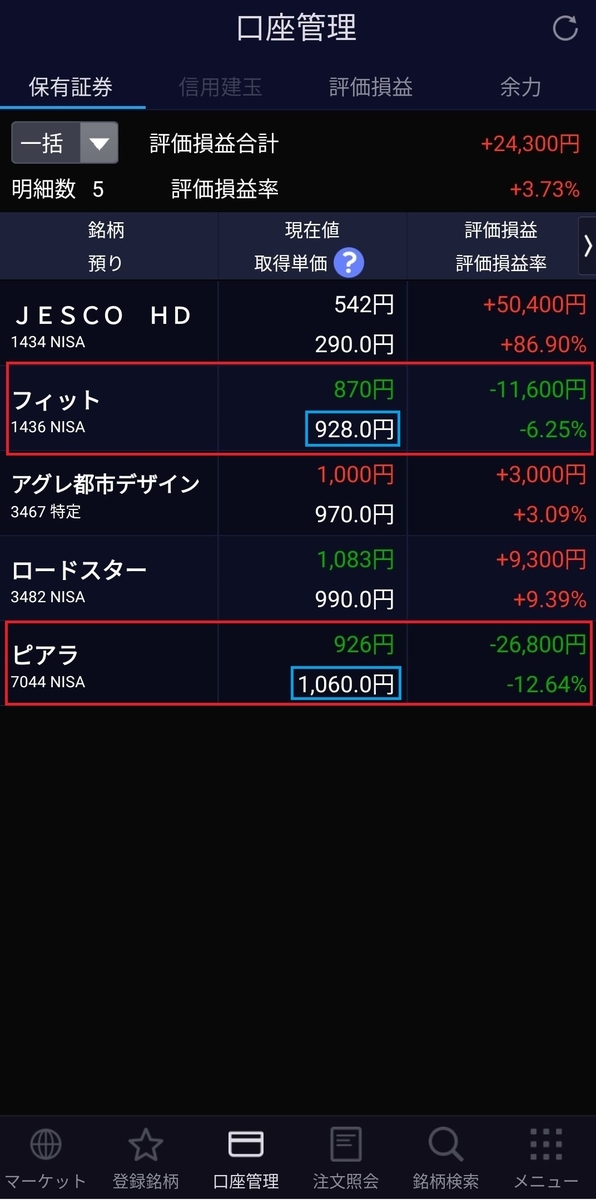Image resolution: width=596 pixels, height=1200 pixels.
Task: Expand the 一括 dropdown
Action: (65, 143)
